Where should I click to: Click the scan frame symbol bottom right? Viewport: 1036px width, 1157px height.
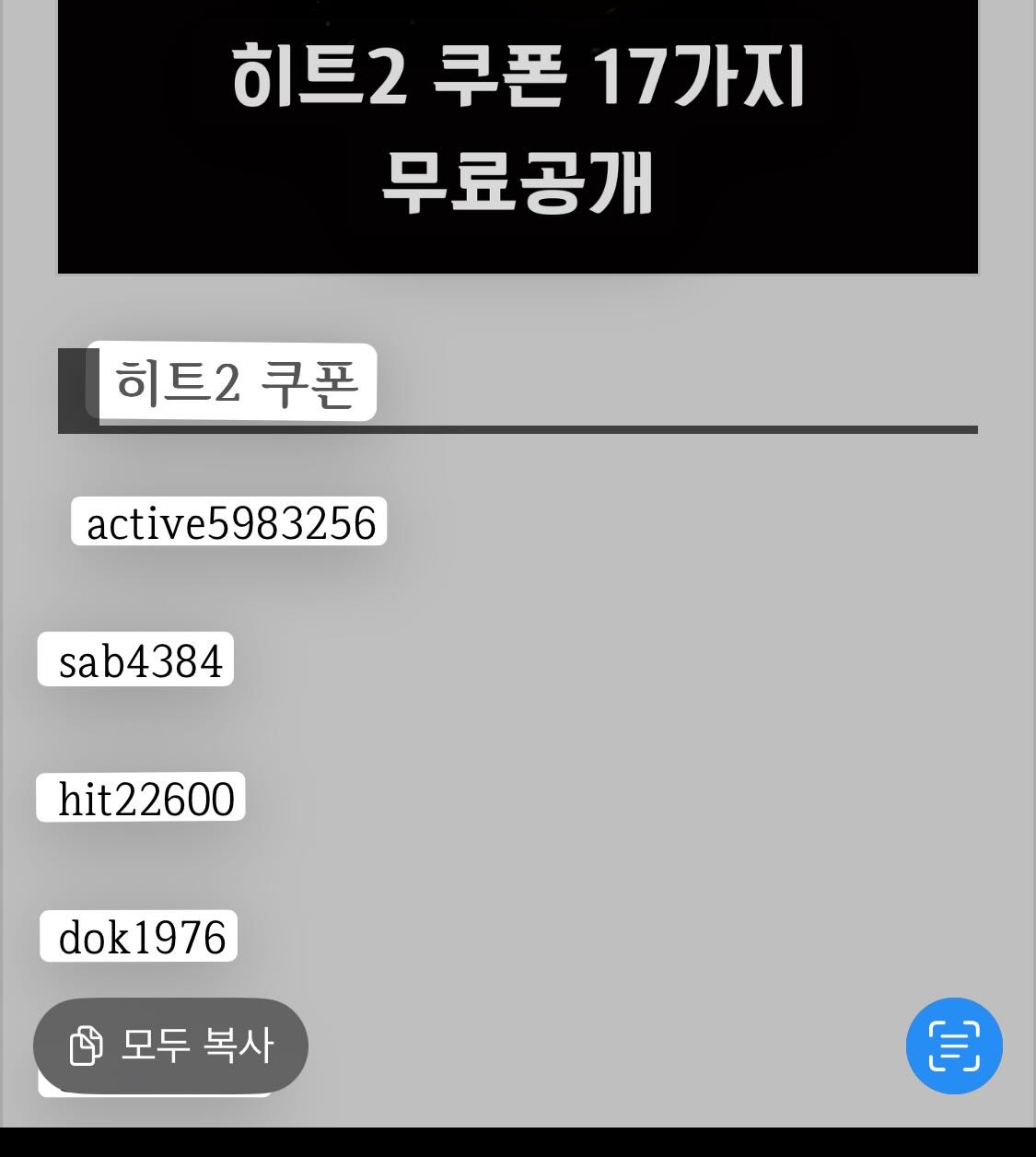(x=954, y=1046)
